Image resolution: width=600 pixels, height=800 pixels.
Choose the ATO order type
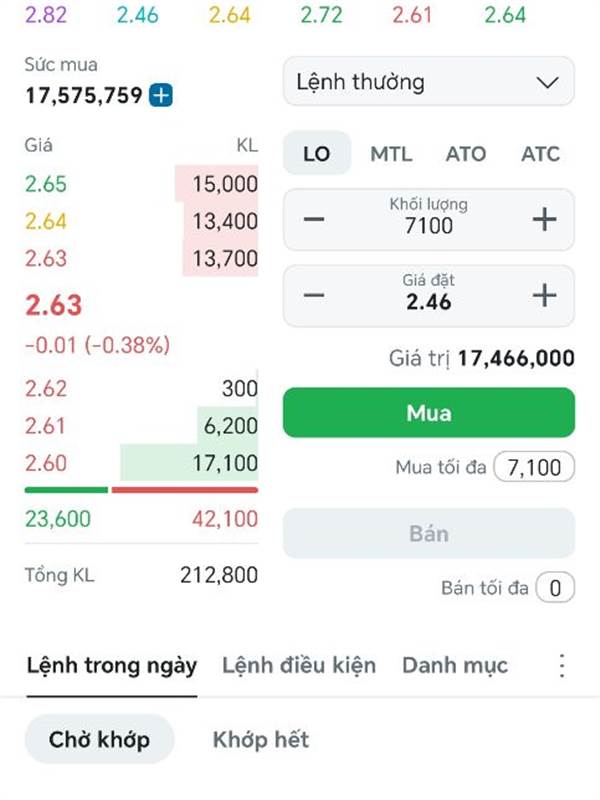[465, 154]
